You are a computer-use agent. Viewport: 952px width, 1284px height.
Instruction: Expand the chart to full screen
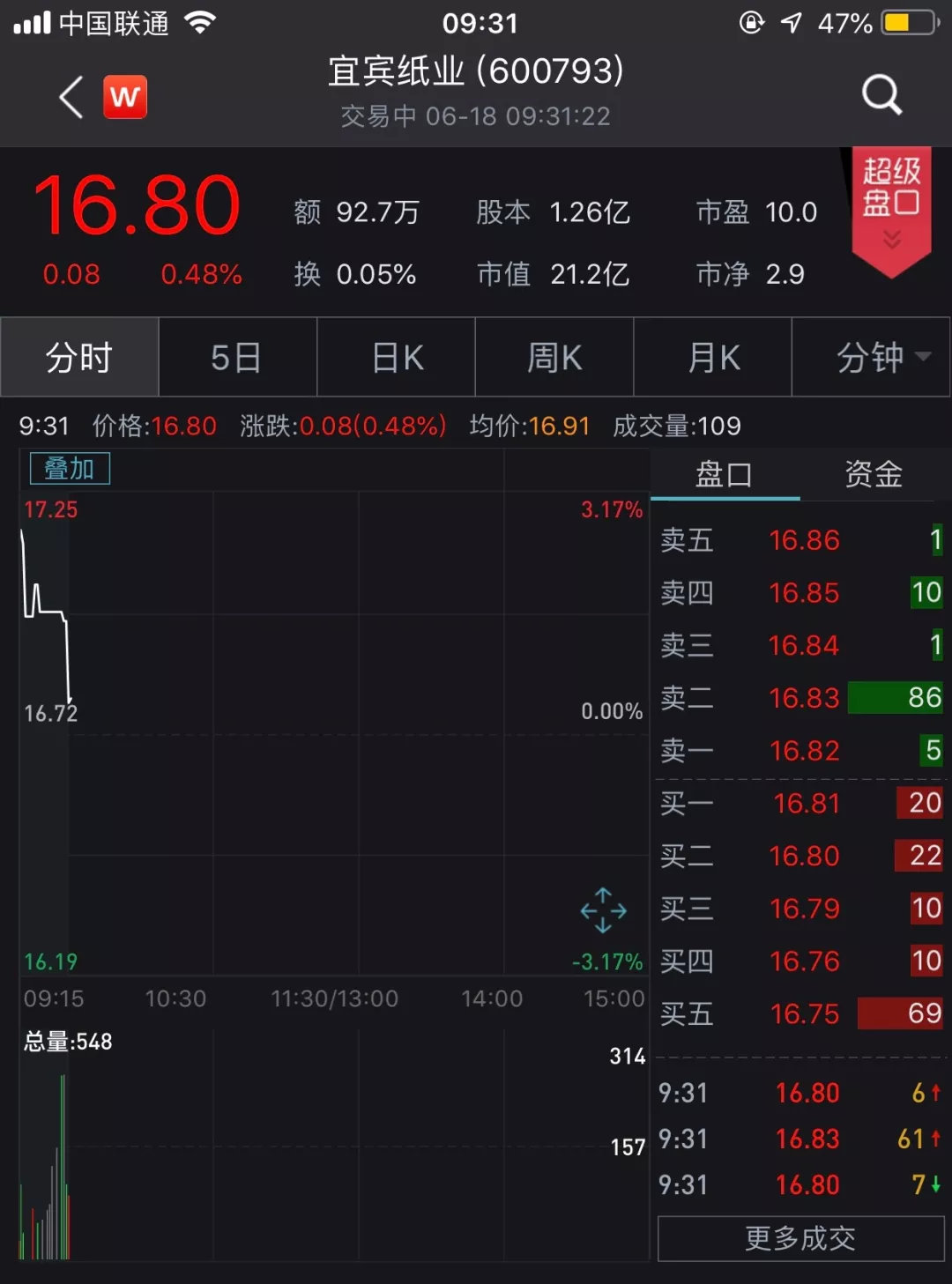pos(604,910)
